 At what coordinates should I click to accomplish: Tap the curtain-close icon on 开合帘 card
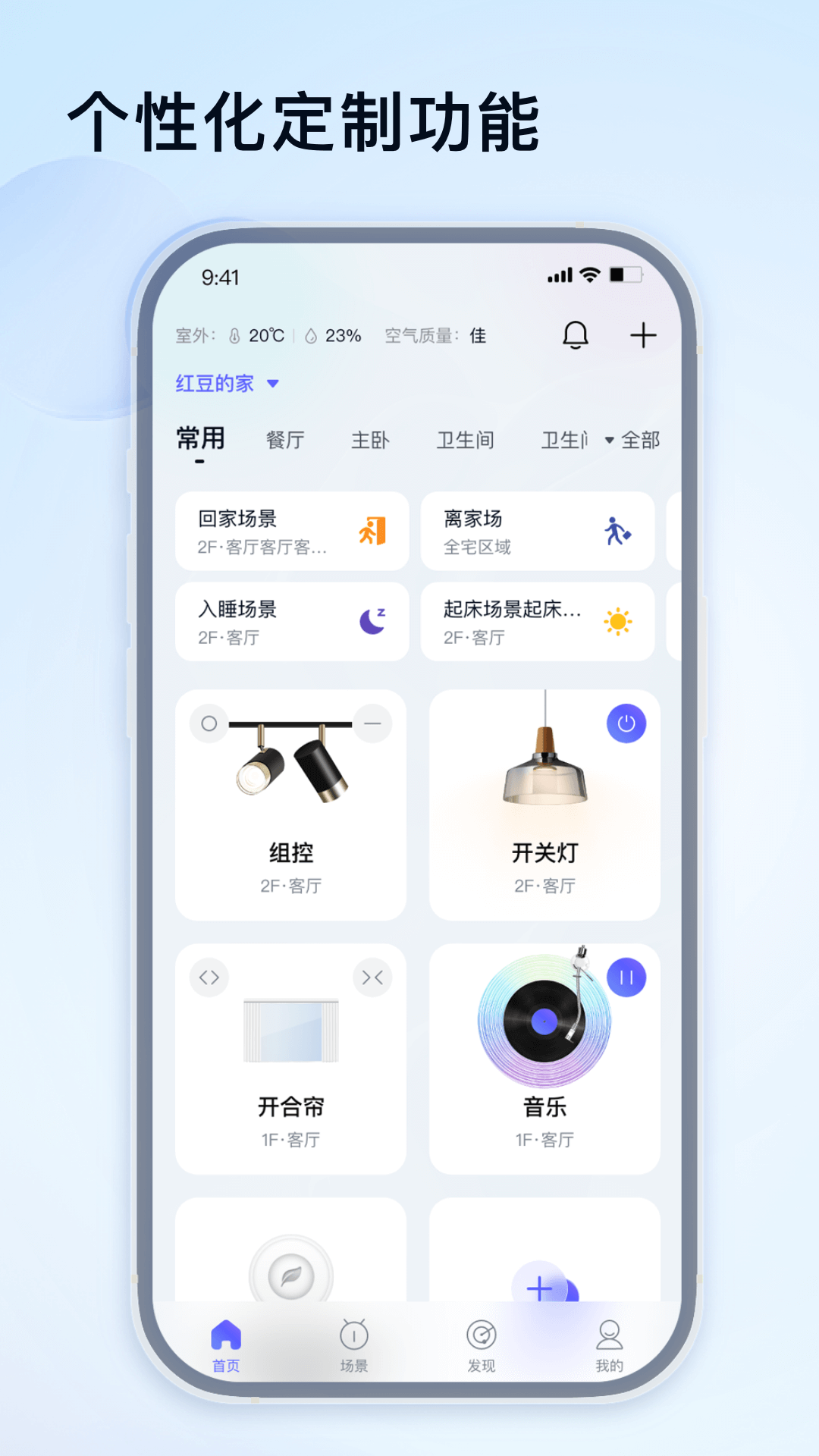(371, 977)
